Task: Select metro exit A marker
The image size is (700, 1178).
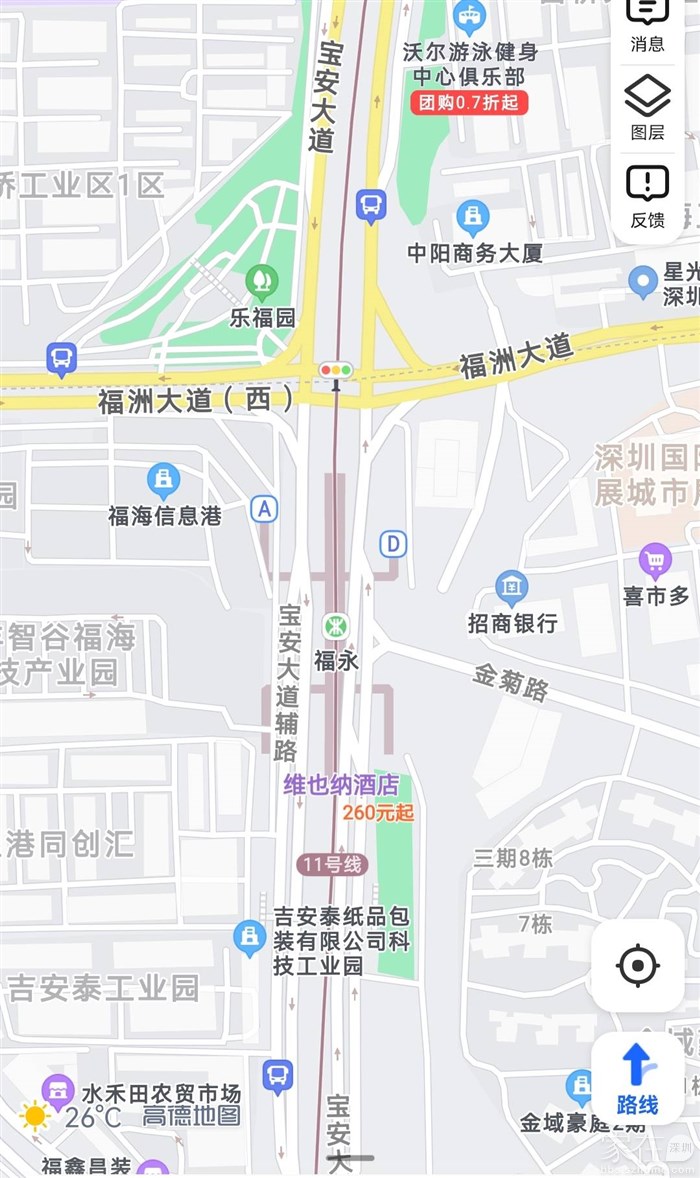Action: pyautogui.click(x=264, y=509)
